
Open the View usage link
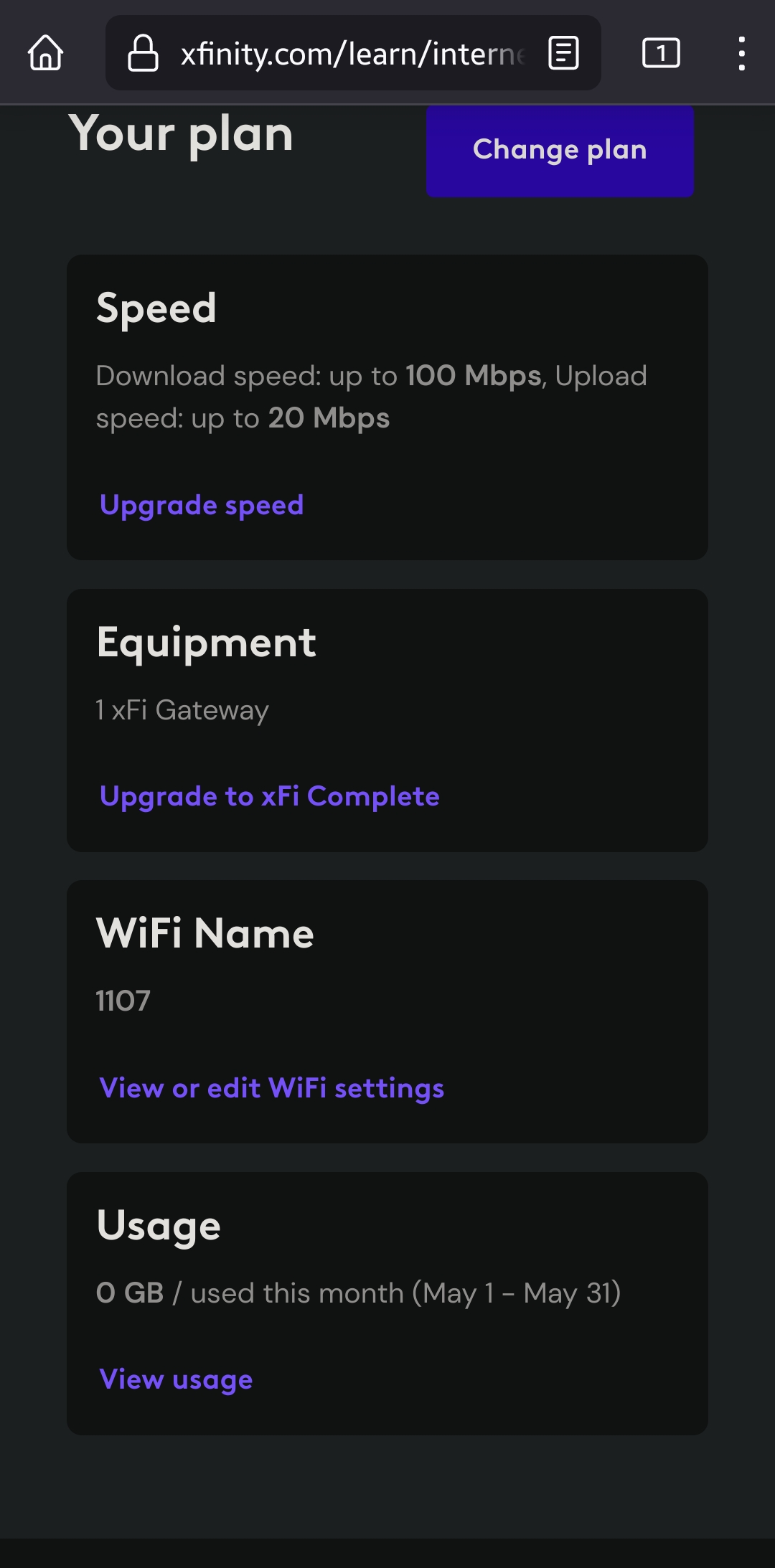tap(174, 1379)
